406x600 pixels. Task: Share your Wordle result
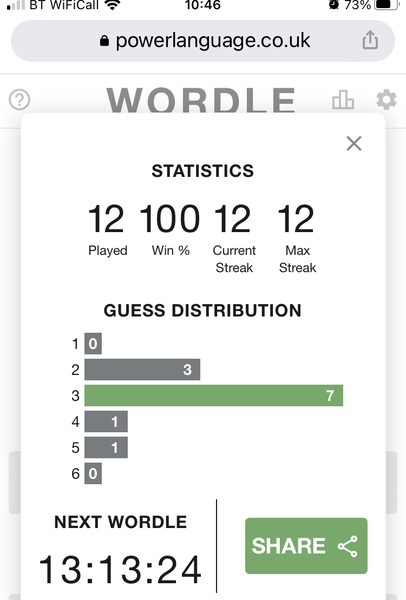pos(306,546)
